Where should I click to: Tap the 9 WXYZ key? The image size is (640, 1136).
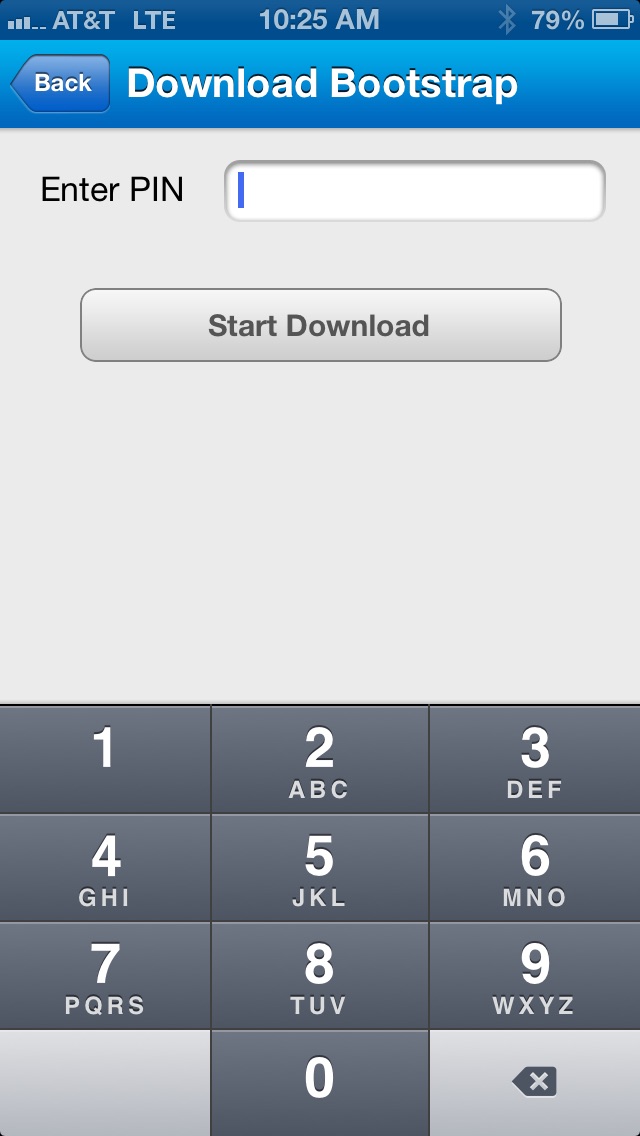(x=535, y=976)
